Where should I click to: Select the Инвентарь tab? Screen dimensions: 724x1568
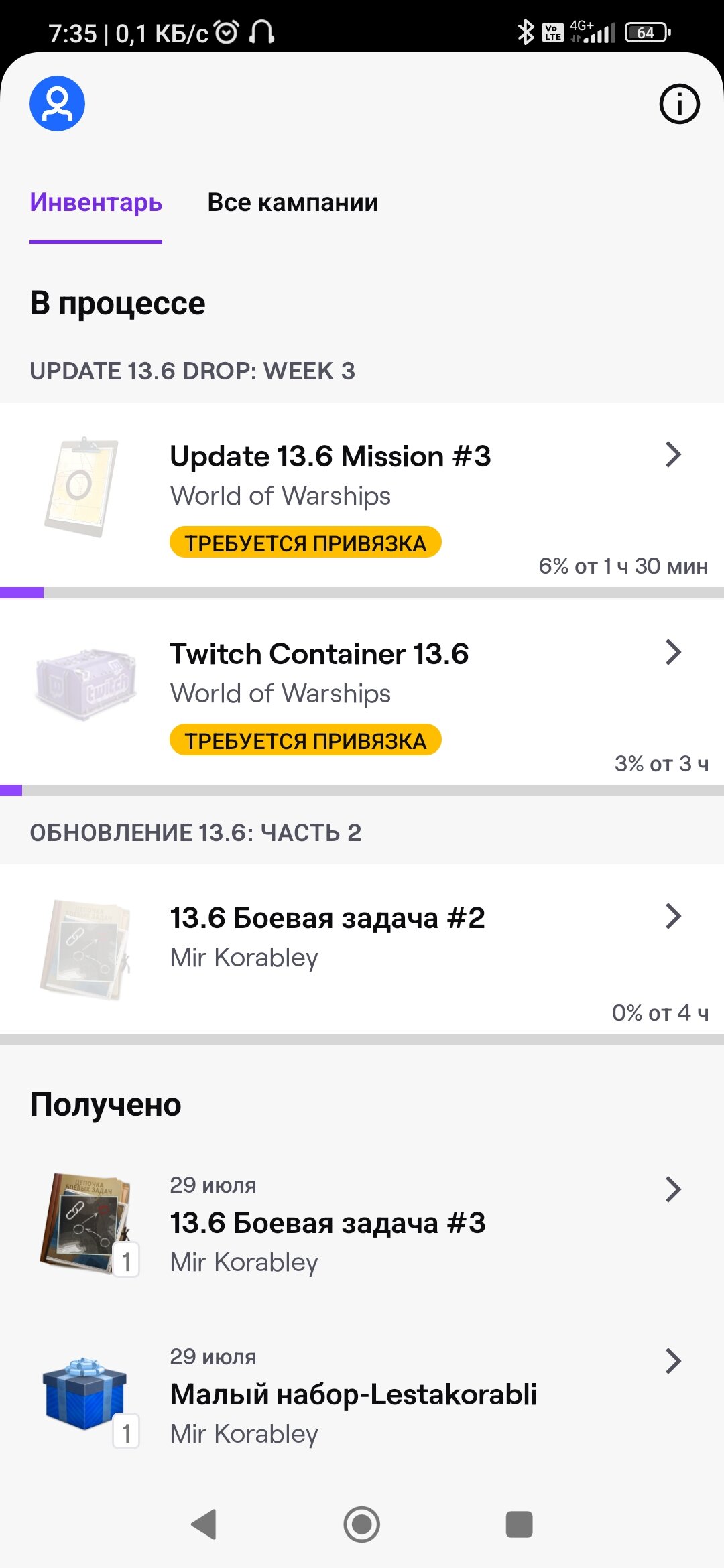pos(96,202)
